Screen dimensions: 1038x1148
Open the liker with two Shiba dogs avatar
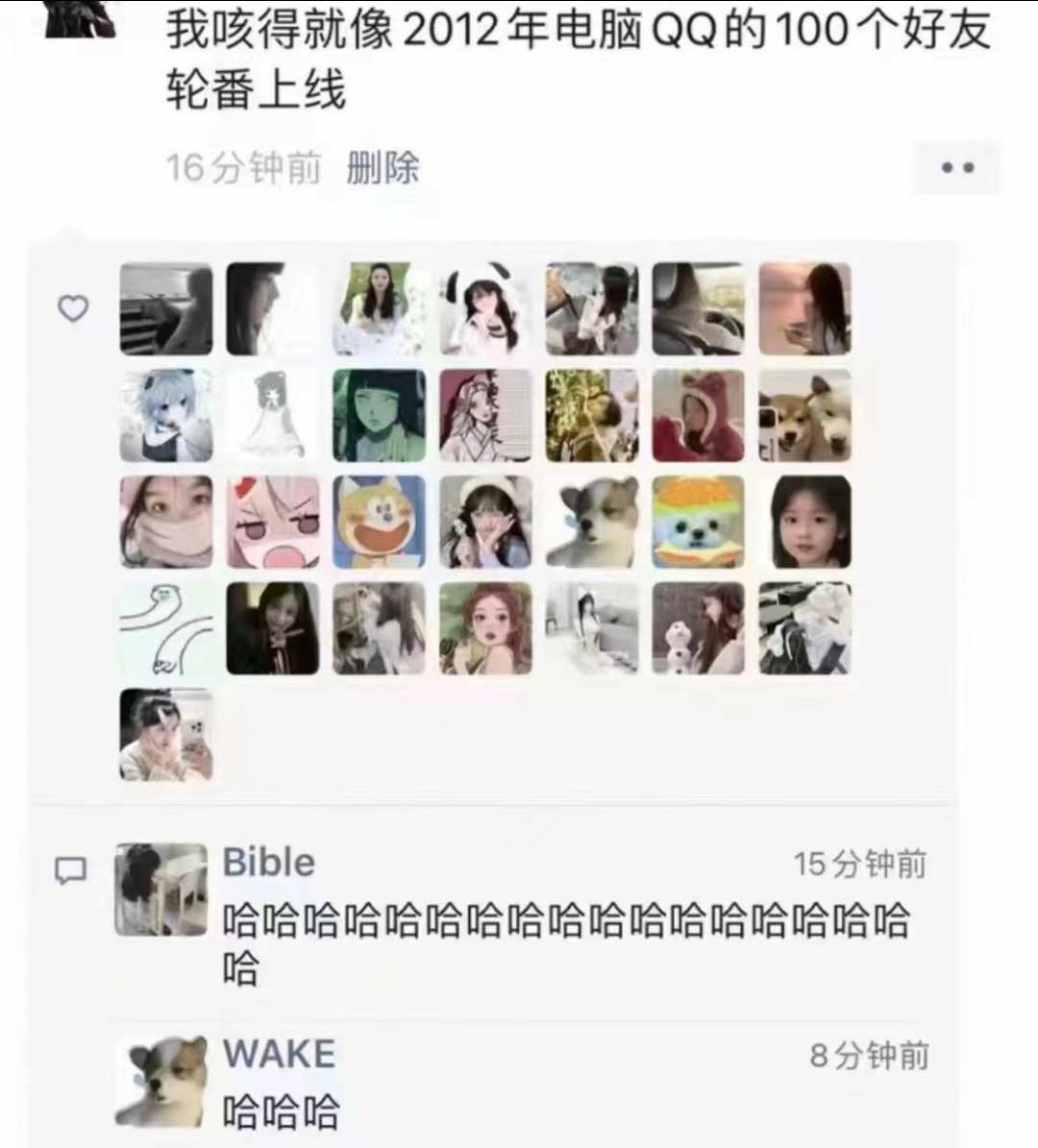tap(804, 416)
